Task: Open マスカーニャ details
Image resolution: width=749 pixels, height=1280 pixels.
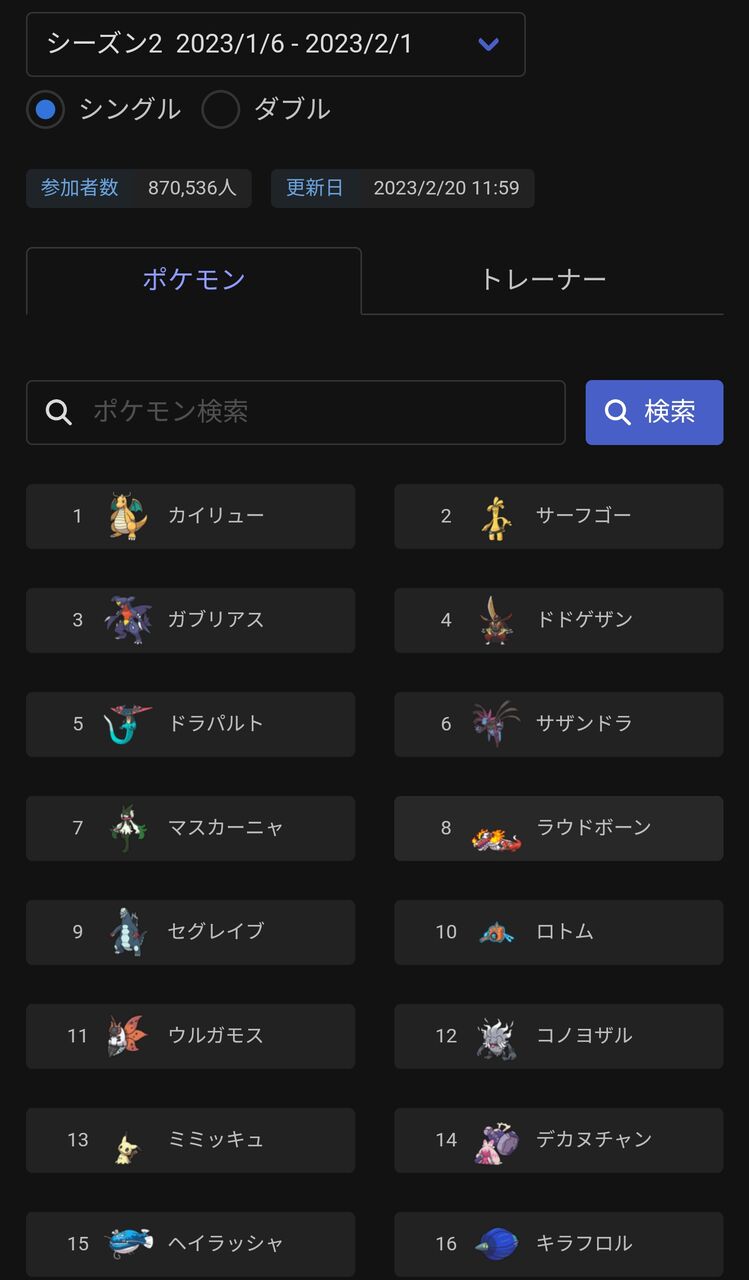Action: tap(190, 828)
